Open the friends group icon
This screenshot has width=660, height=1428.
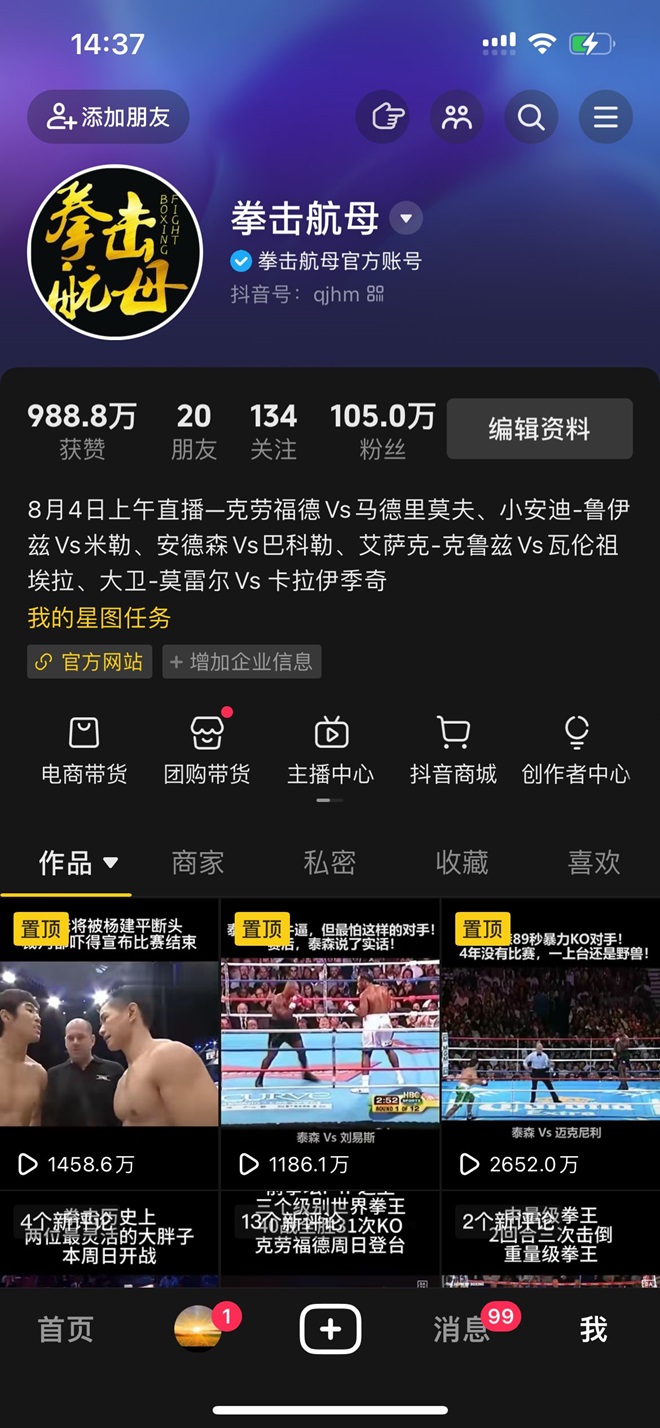(457, 117)
